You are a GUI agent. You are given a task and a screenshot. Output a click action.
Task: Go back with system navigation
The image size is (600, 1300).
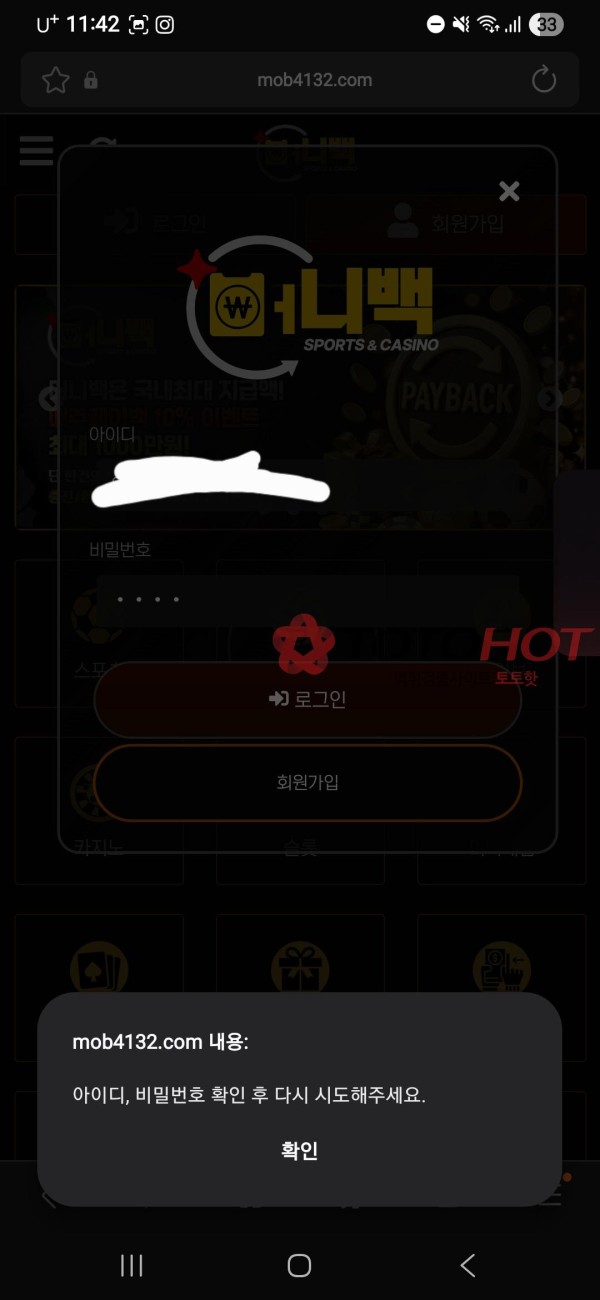click(467, 1265)
